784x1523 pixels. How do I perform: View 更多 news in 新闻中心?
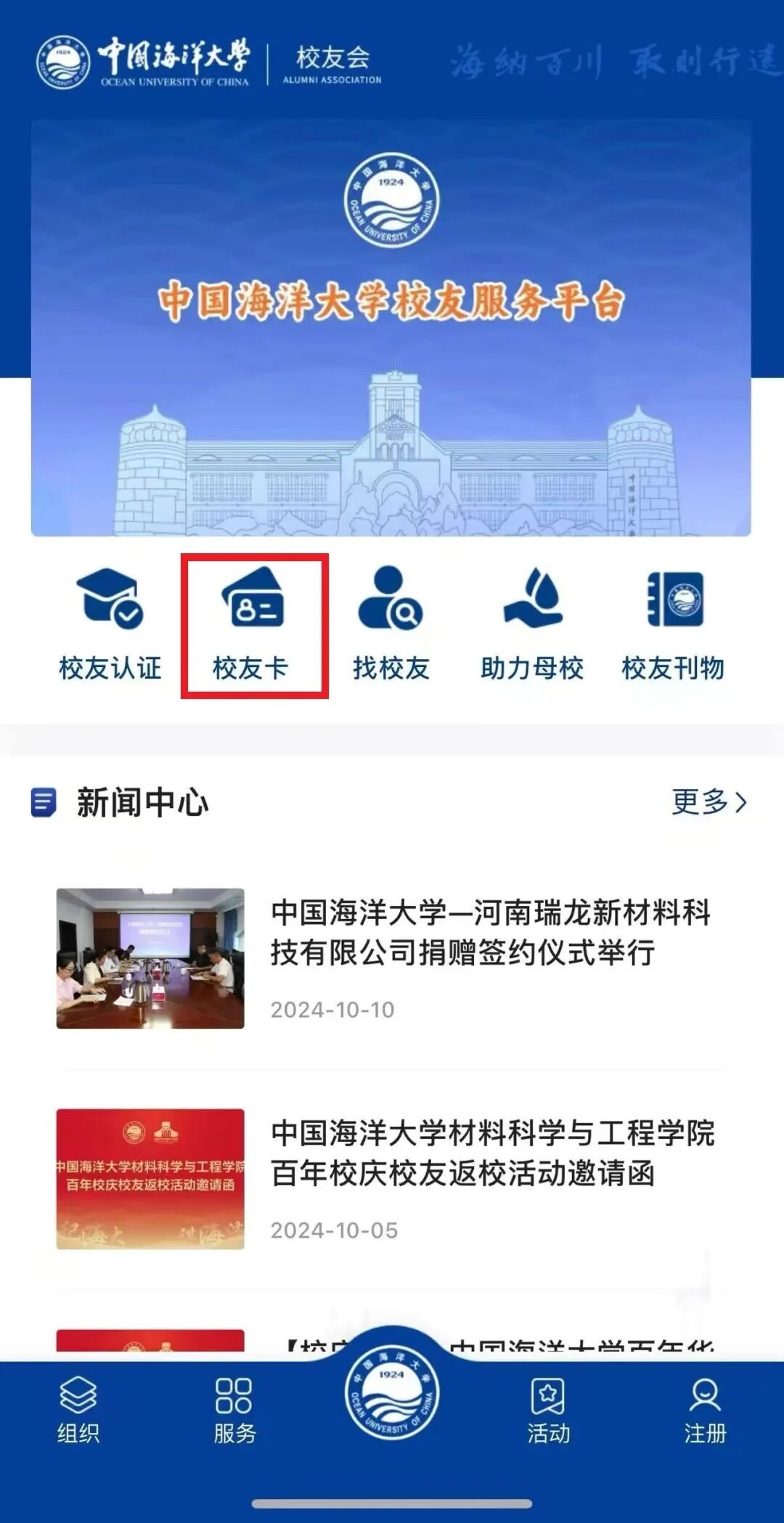coord(709,802)
